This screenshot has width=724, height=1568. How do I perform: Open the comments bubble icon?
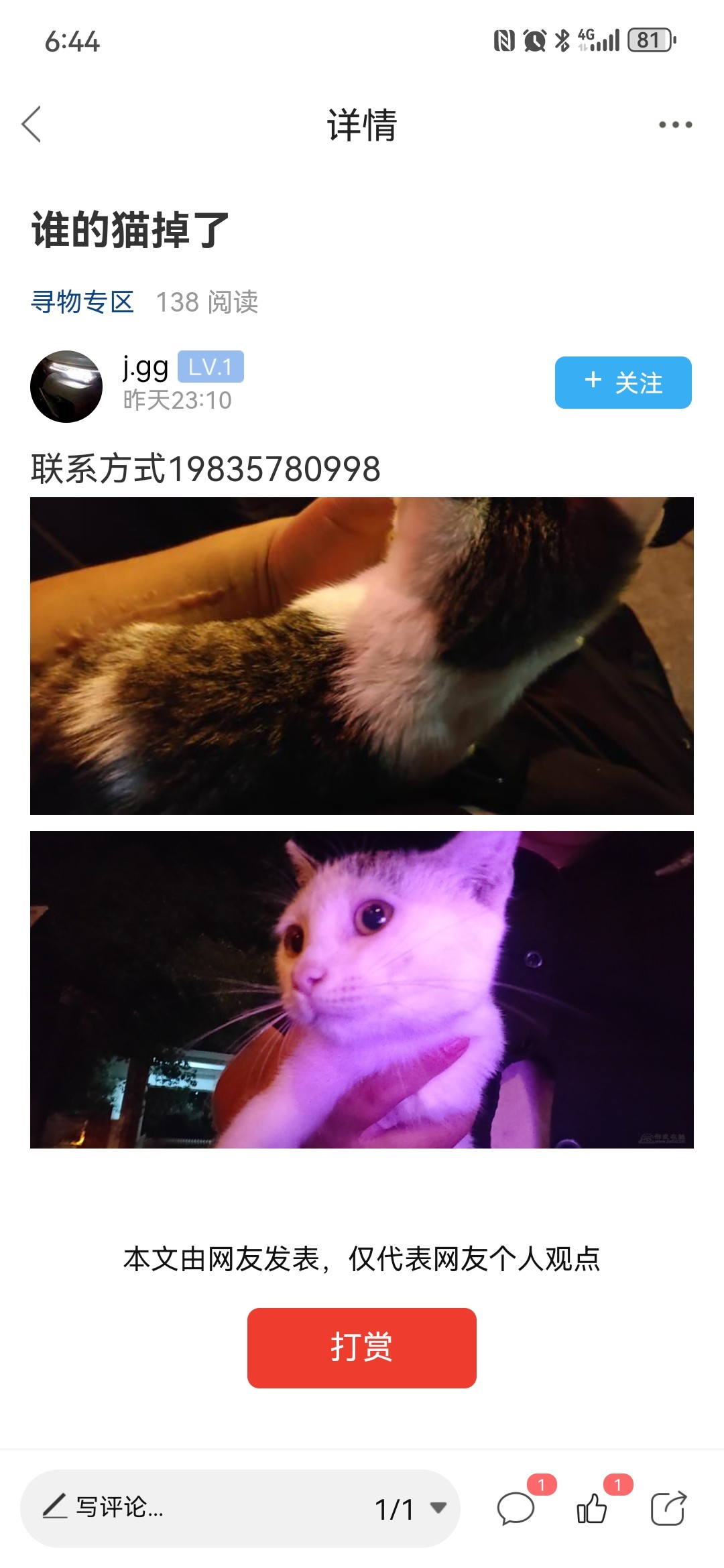[516, 1509]
